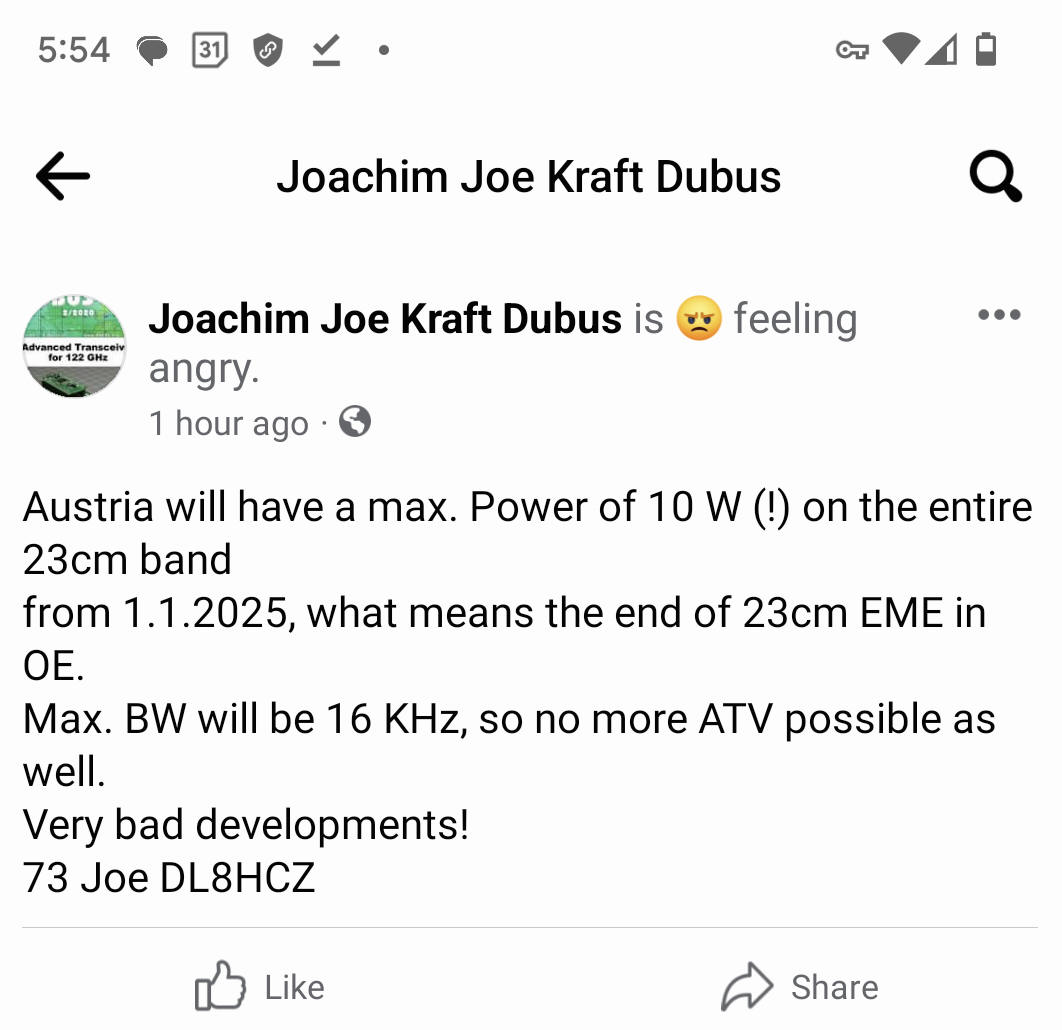Screen dimensions: 1062x1030
Task: Open search on this profile
Action: [x=995, y=178]
